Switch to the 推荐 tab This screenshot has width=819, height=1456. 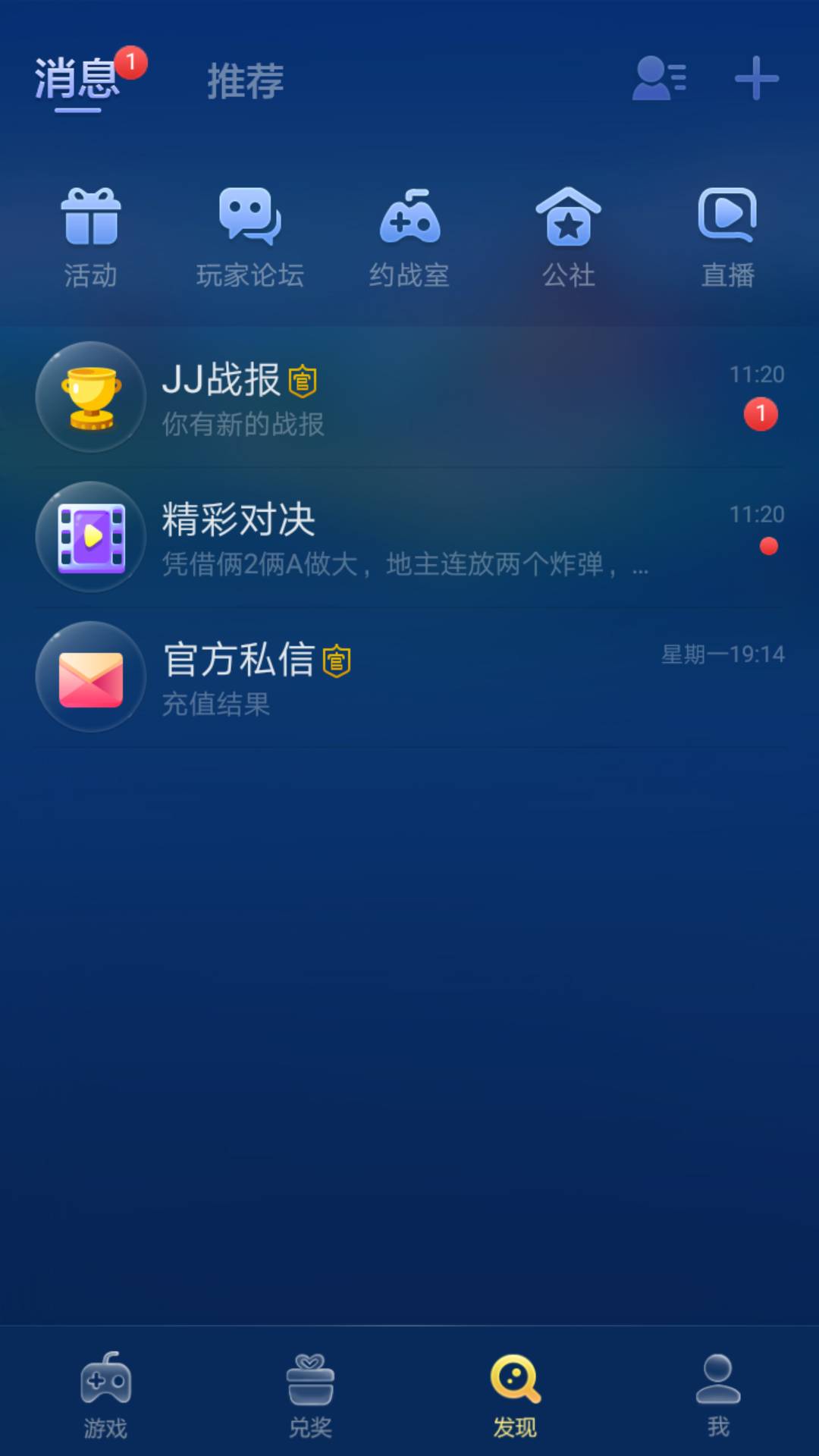click(x=244, y=80)
